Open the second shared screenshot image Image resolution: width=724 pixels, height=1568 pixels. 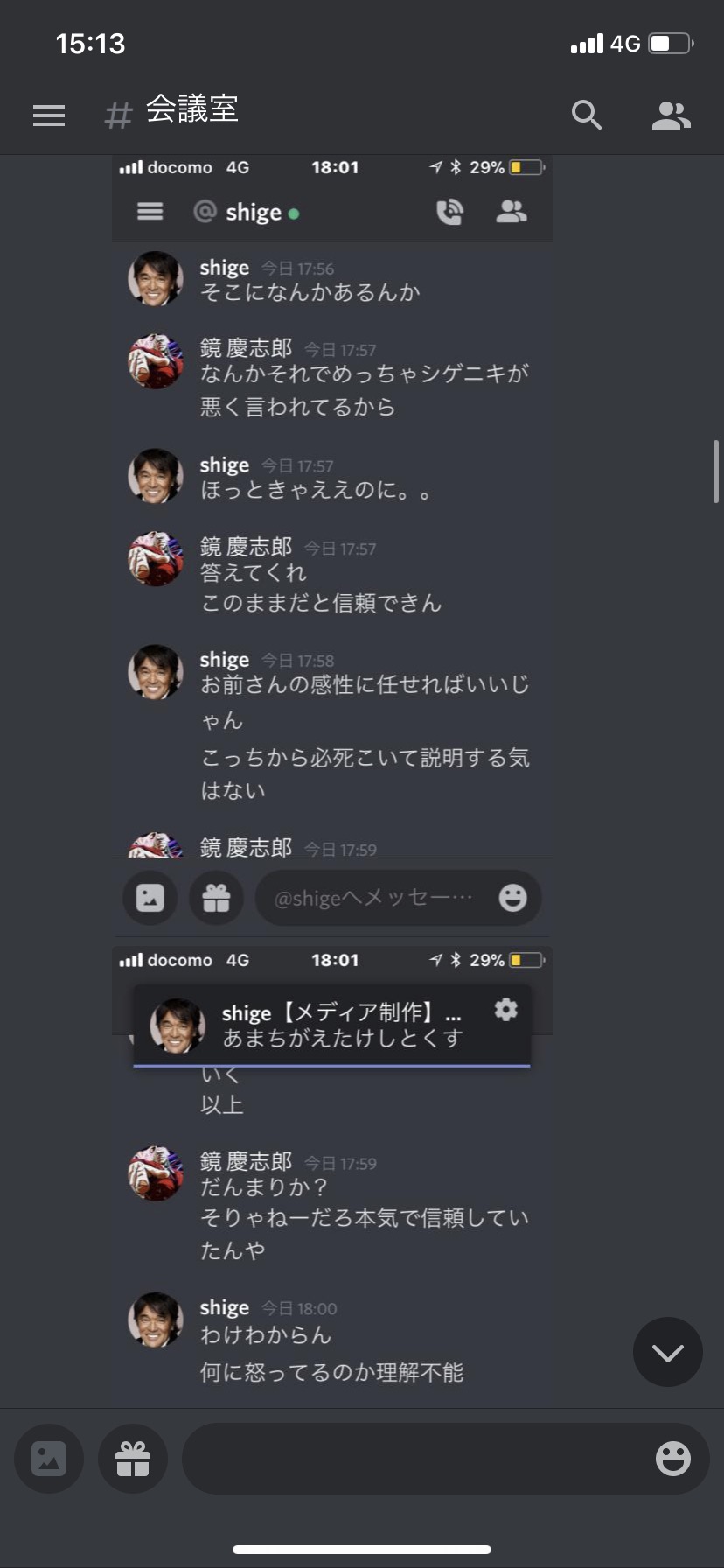tap(332, 1176)
